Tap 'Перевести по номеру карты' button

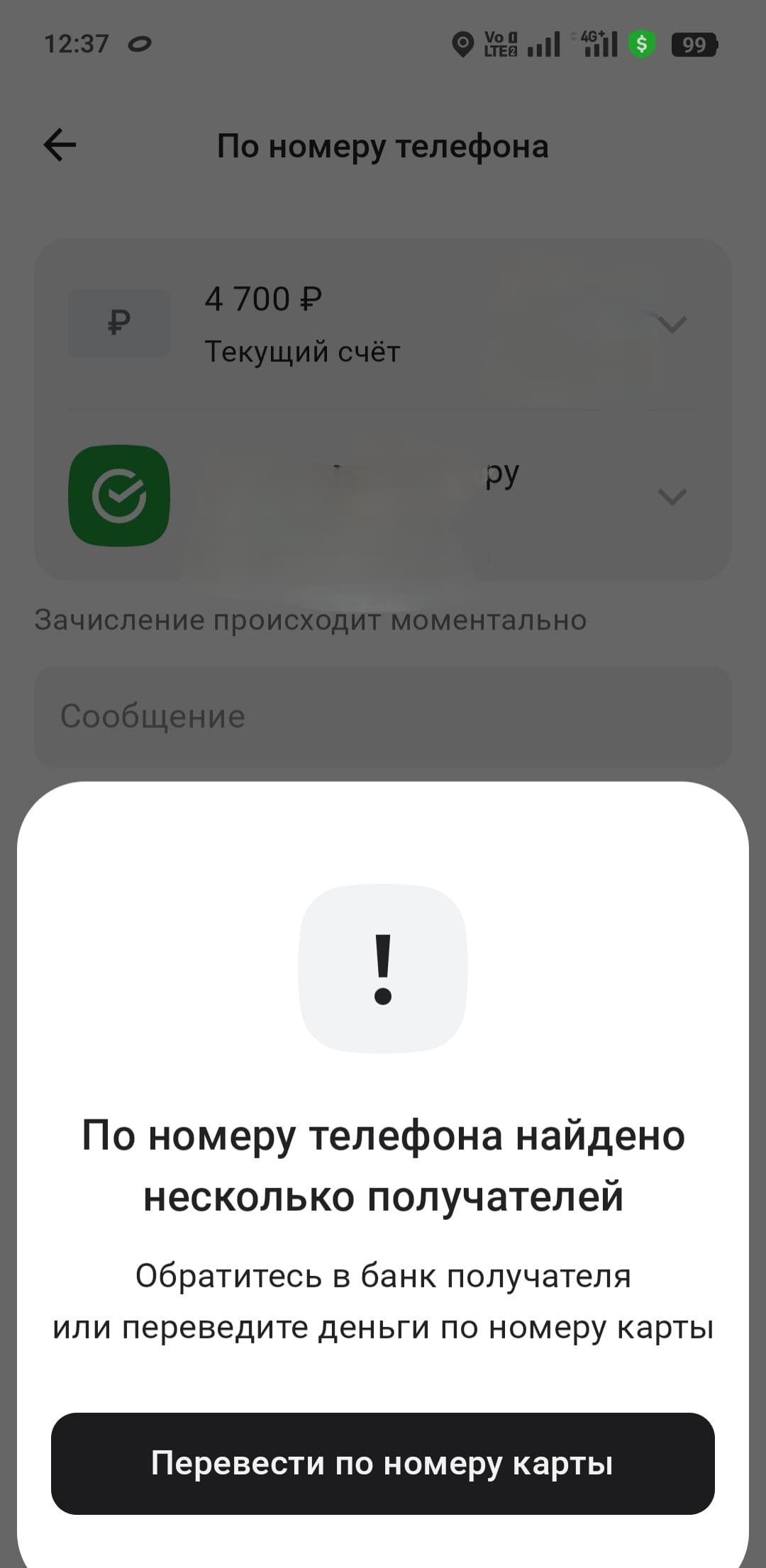(382, 1463)
